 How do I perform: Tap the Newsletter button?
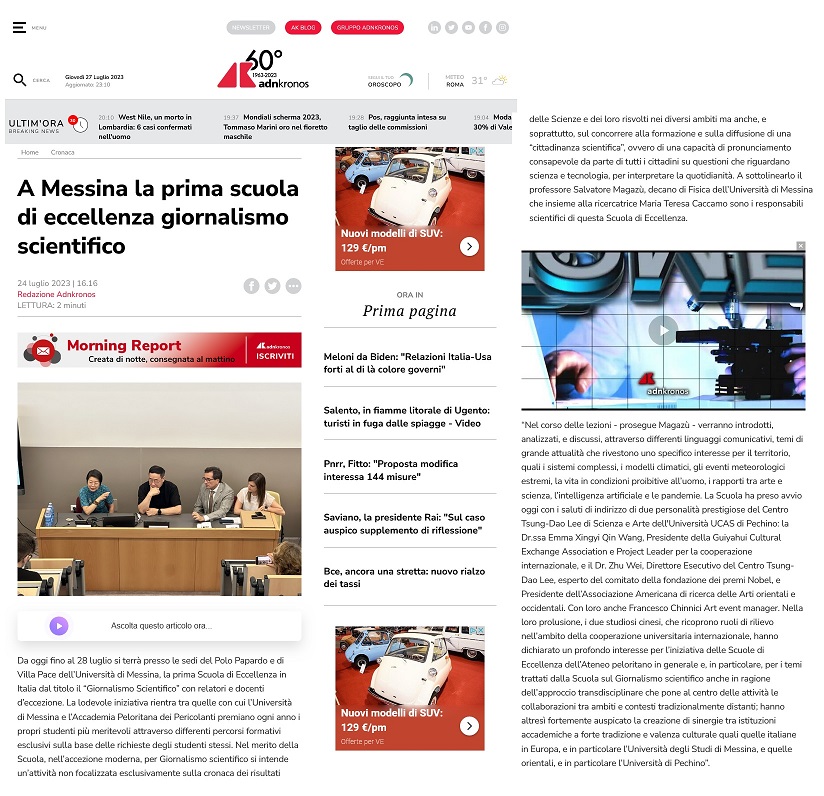(x=251, y=28)
